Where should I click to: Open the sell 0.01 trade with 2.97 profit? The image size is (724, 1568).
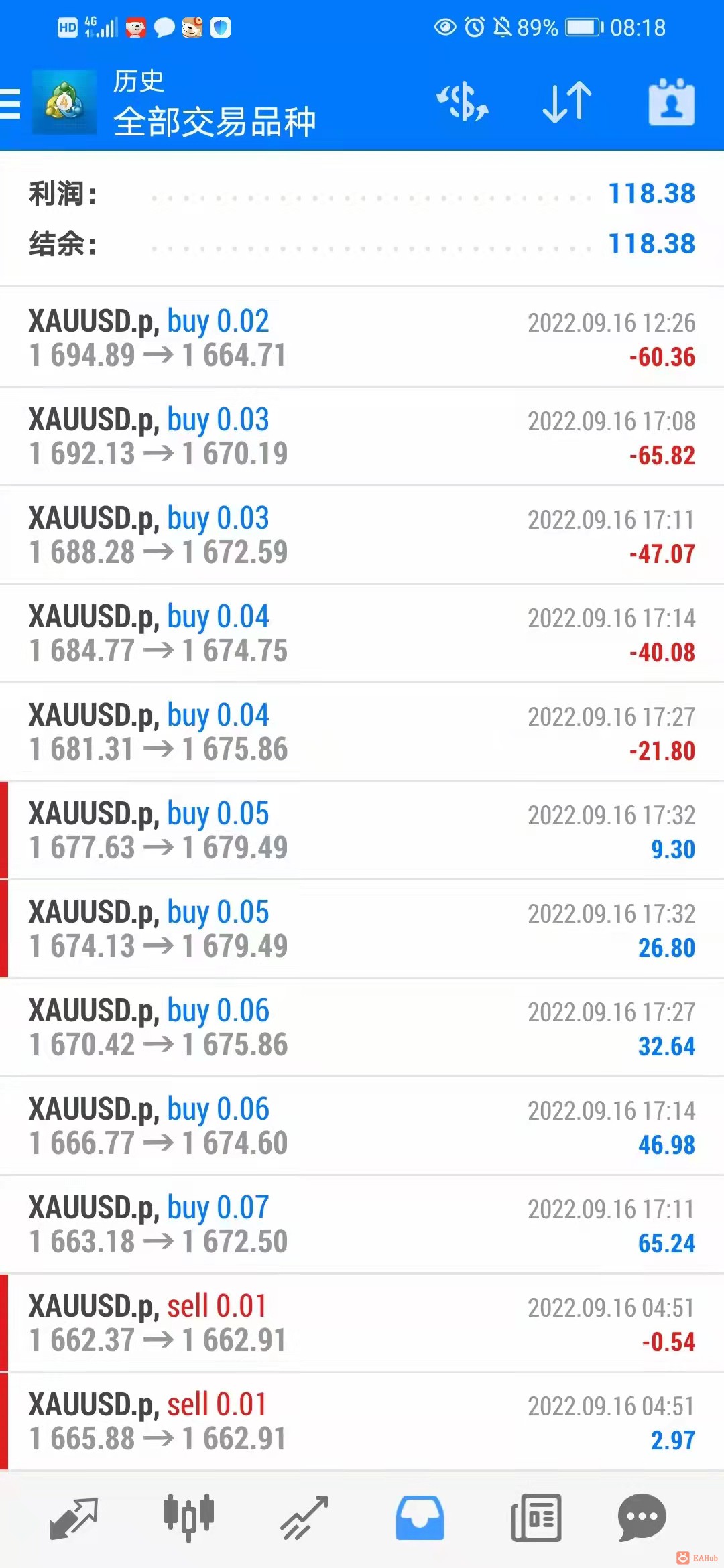tap(362, 1421)
